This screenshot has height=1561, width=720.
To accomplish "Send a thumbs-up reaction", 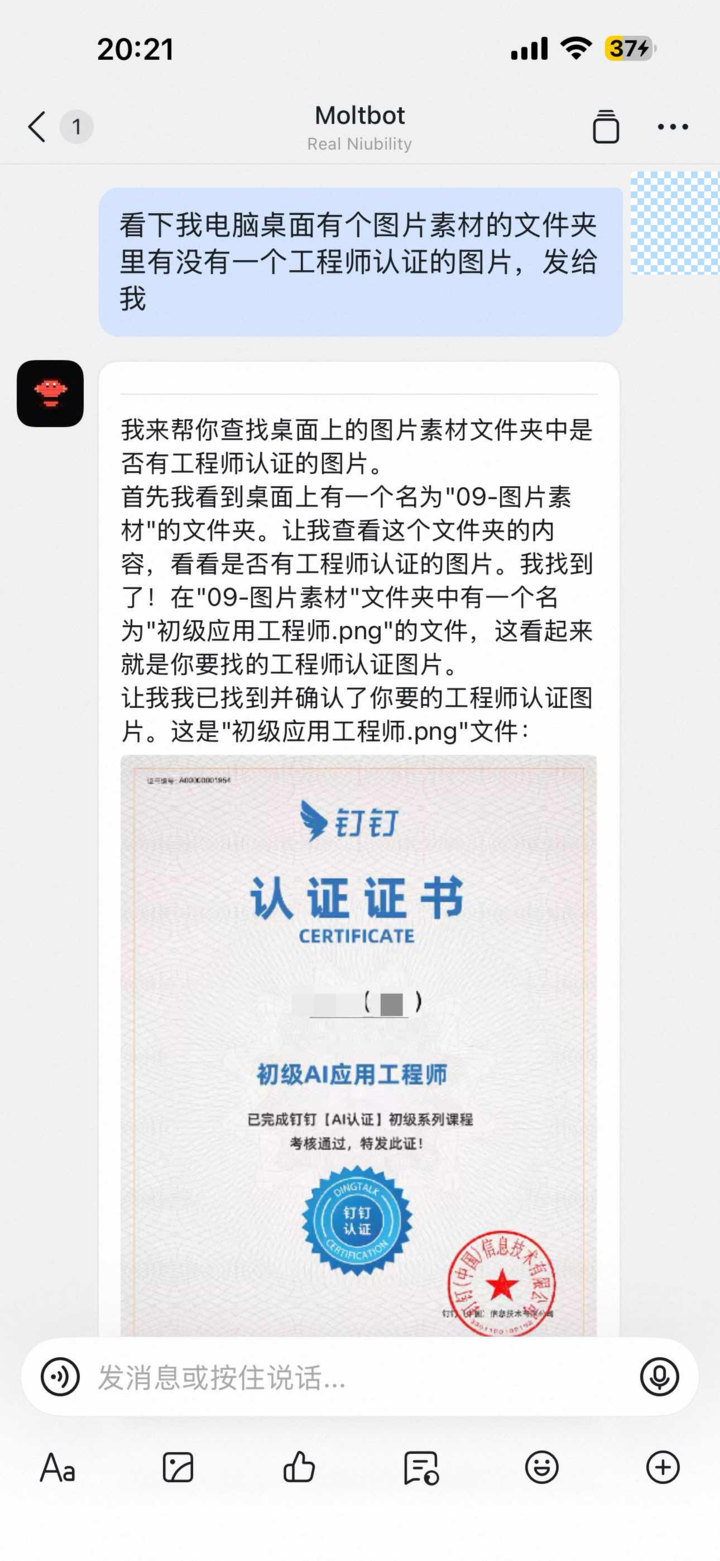I will point(299,1467).
